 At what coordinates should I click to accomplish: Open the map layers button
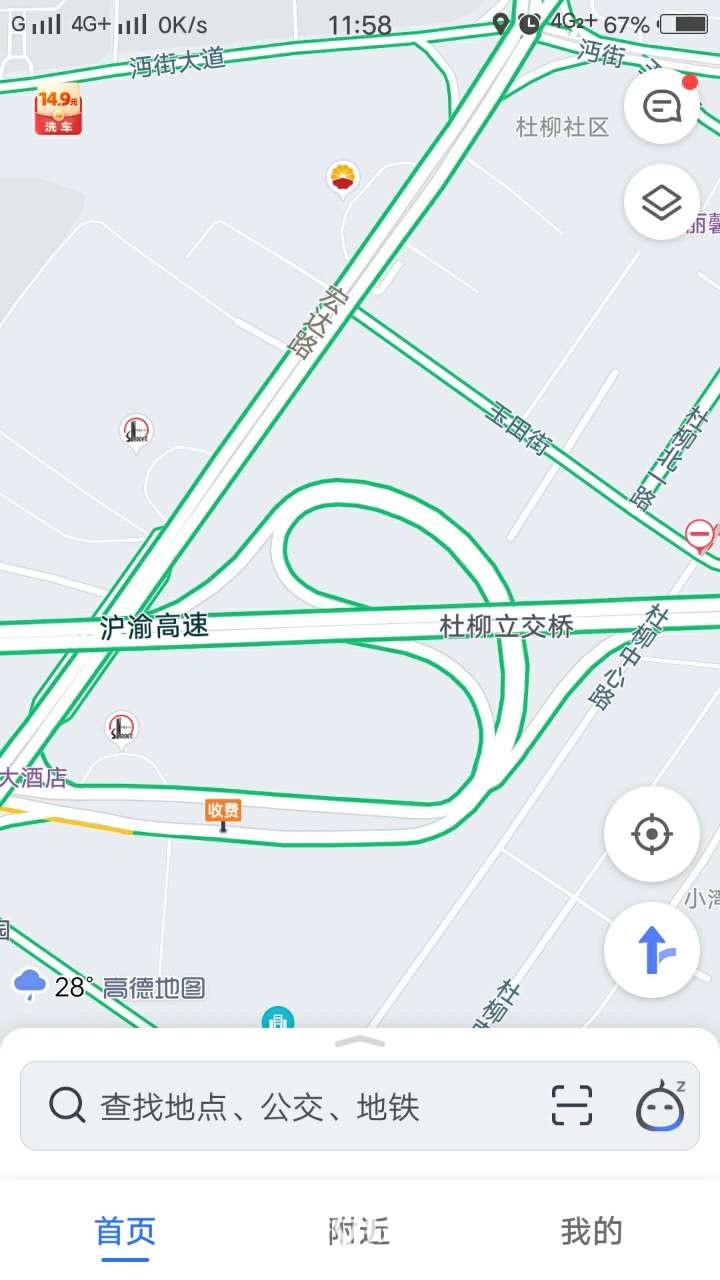pos(662,203)
